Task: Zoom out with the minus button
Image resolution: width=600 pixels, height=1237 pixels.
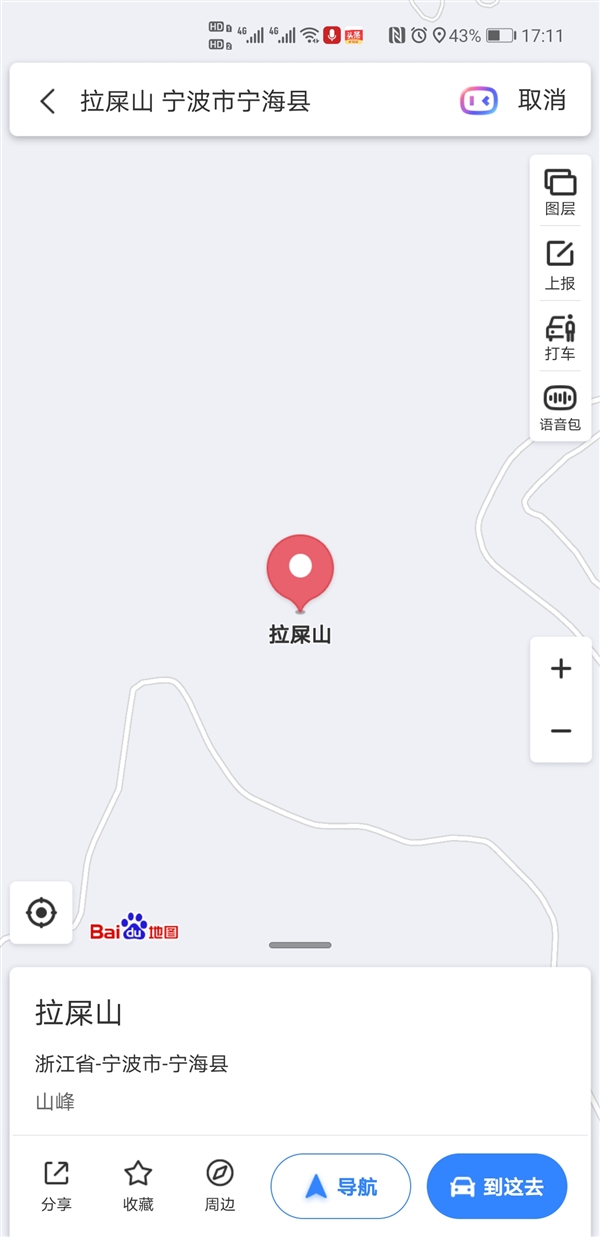Action: pos(561,731)
